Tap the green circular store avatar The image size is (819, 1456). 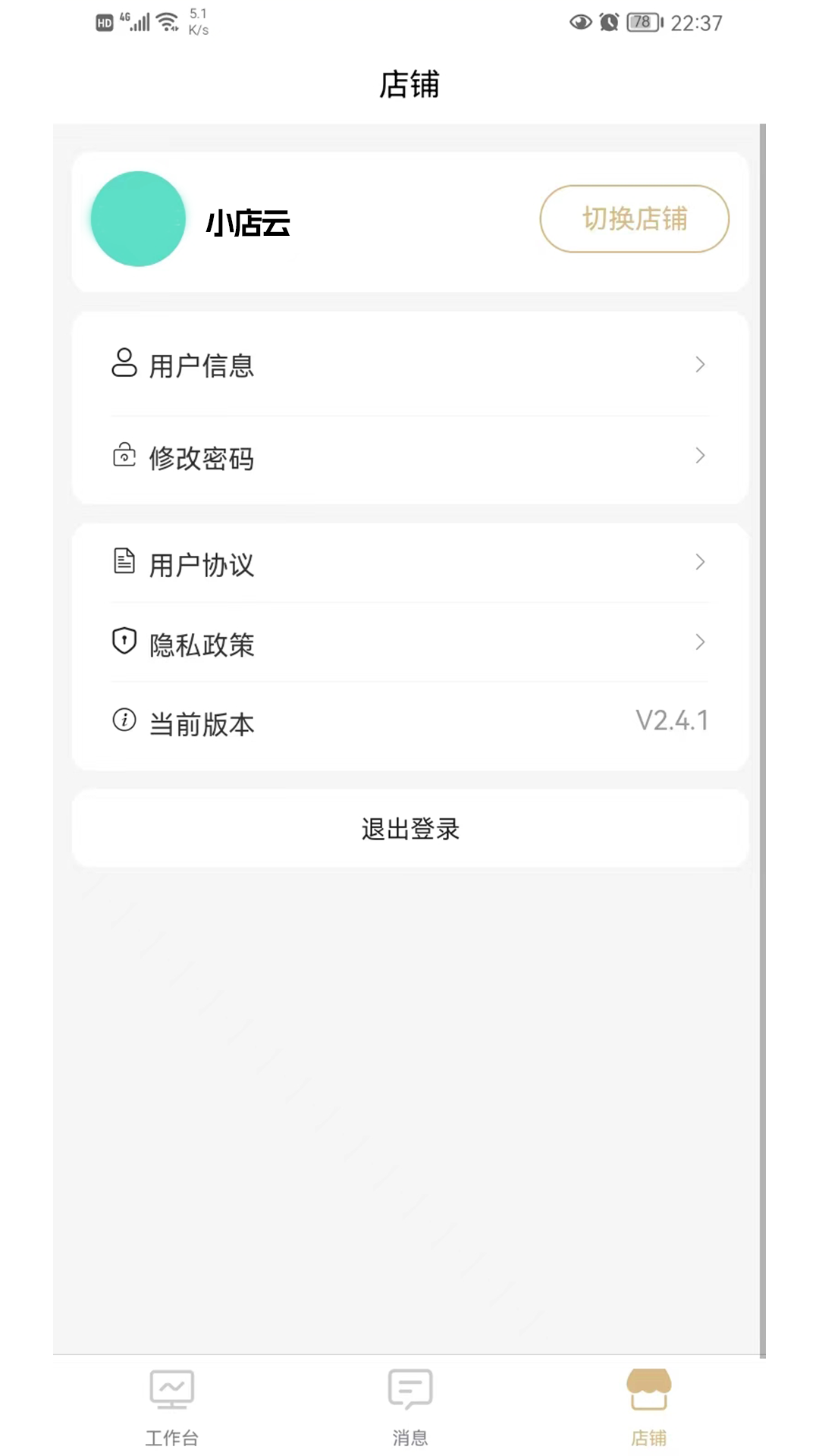138,218
